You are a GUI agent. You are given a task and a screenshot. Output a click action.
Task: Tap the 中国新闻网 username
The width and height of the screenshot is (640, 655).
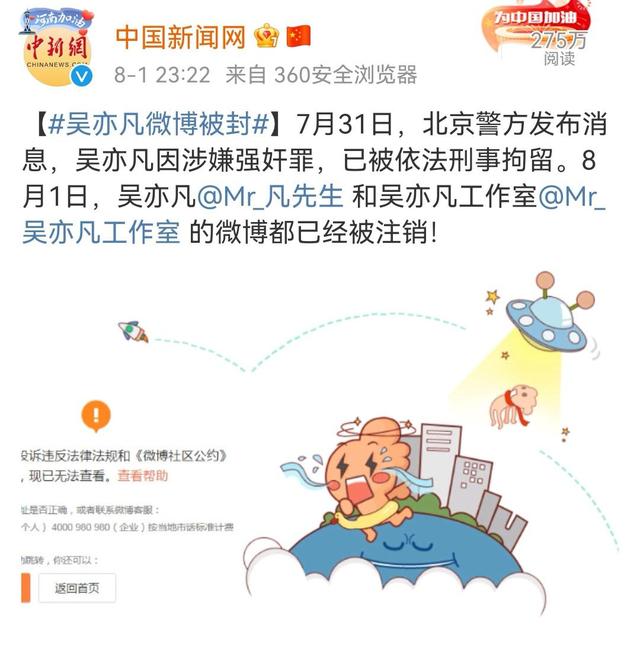pos(180,36)
